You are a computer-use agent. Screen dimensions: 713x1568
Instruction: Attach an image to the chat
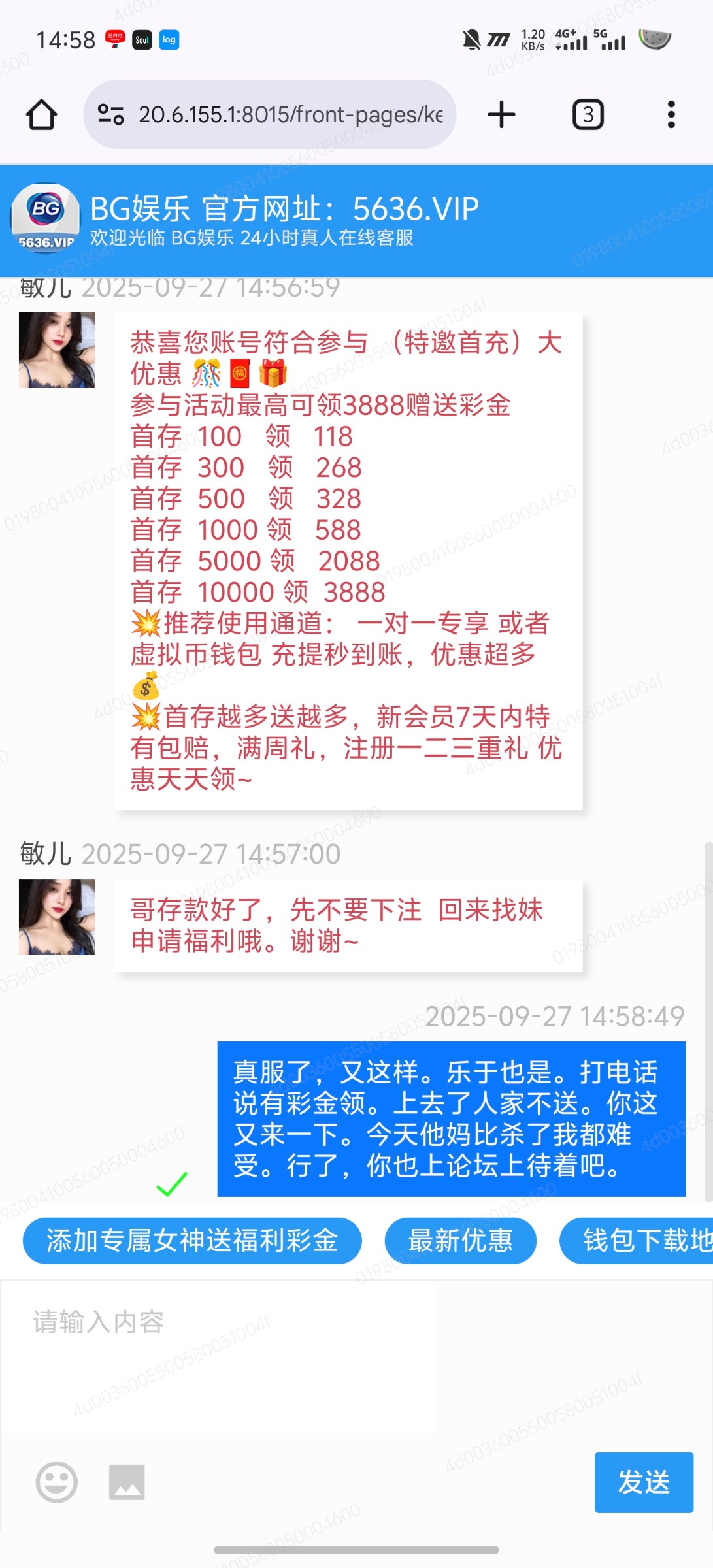pyautogui.click(x=127, y=1482)
